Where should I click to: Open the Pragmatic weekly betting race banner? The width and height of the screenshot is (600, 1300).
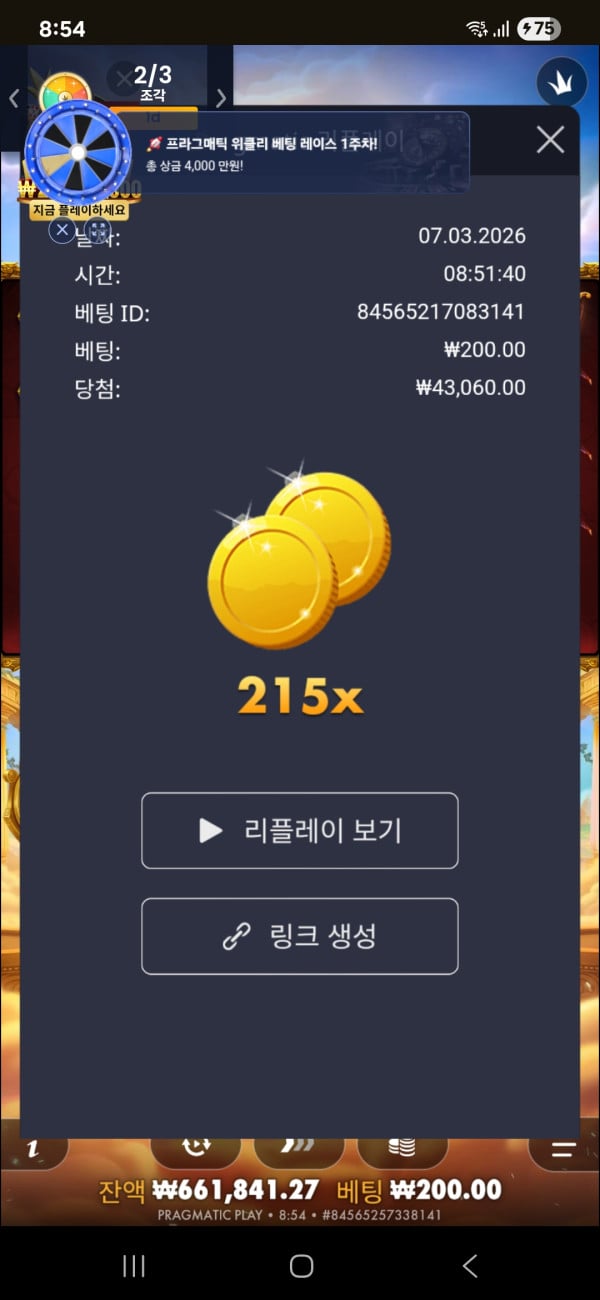point(300,152)
